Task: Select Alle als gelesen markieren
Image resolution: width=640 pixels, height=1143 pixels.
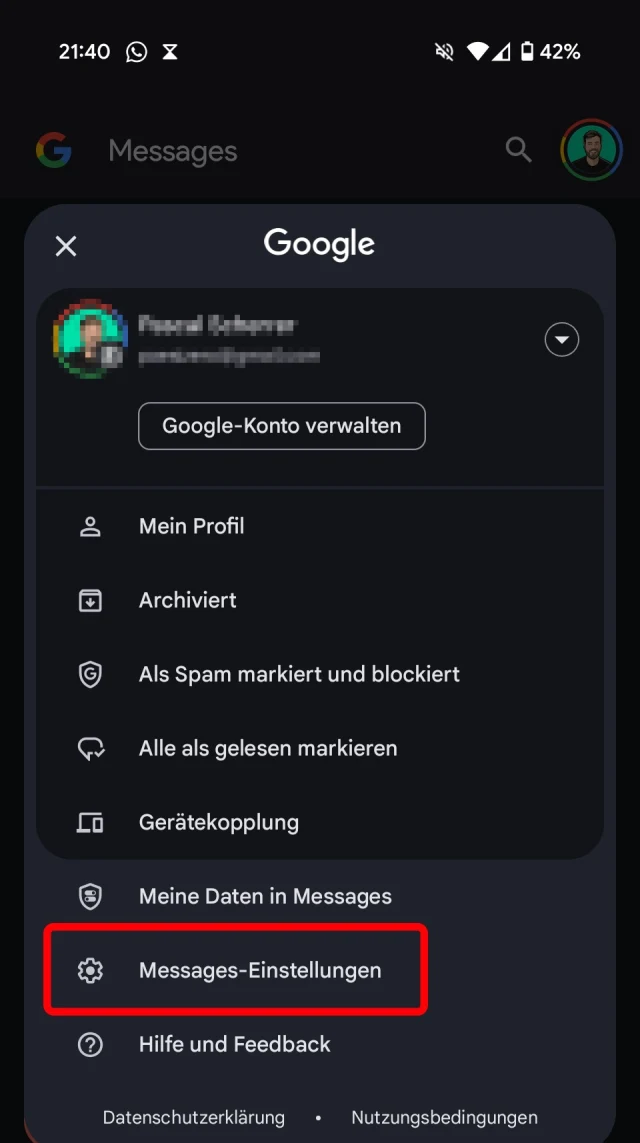Action: coord(268,748)
